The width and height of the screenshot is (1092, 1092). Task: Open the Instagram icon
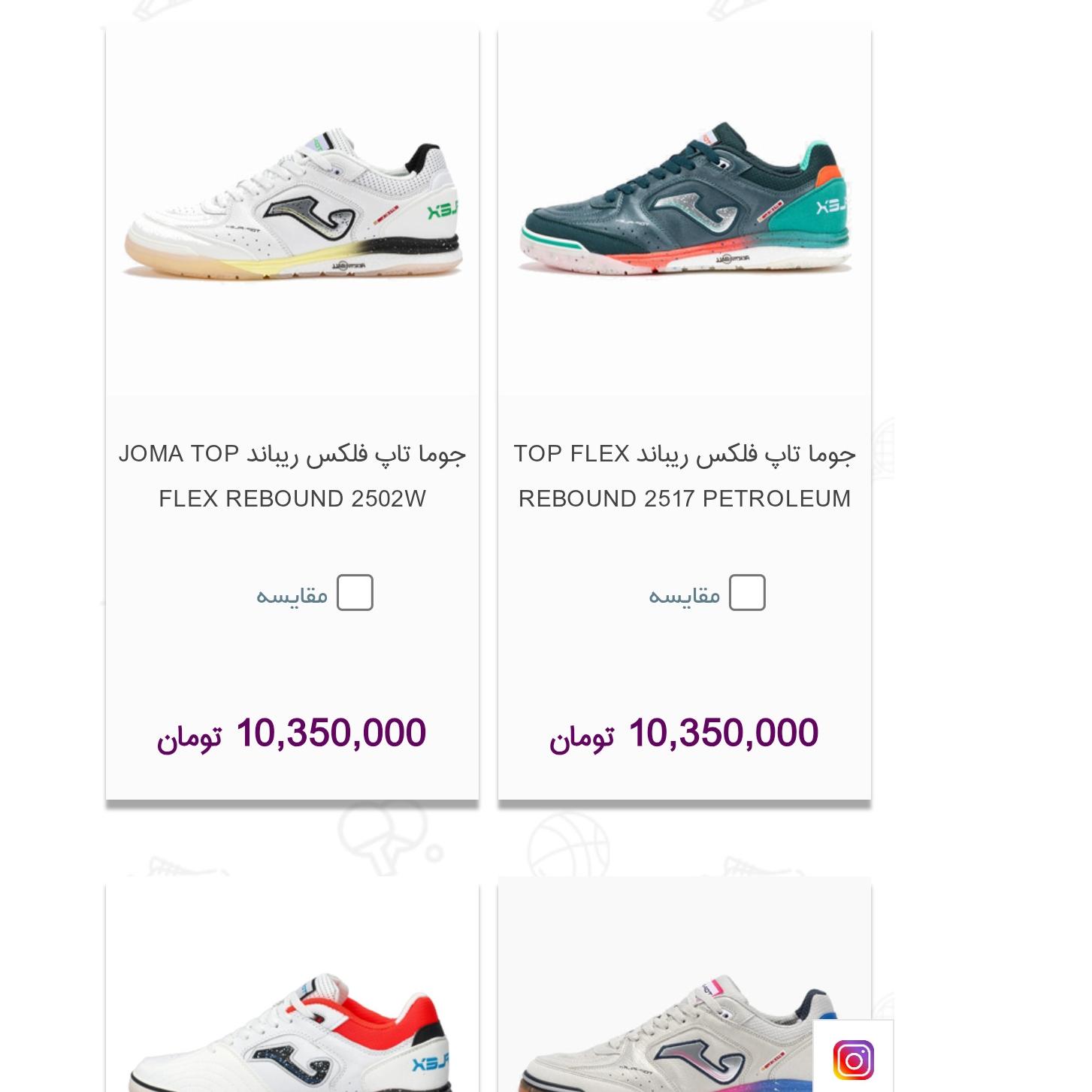(x=853, y=1060)
